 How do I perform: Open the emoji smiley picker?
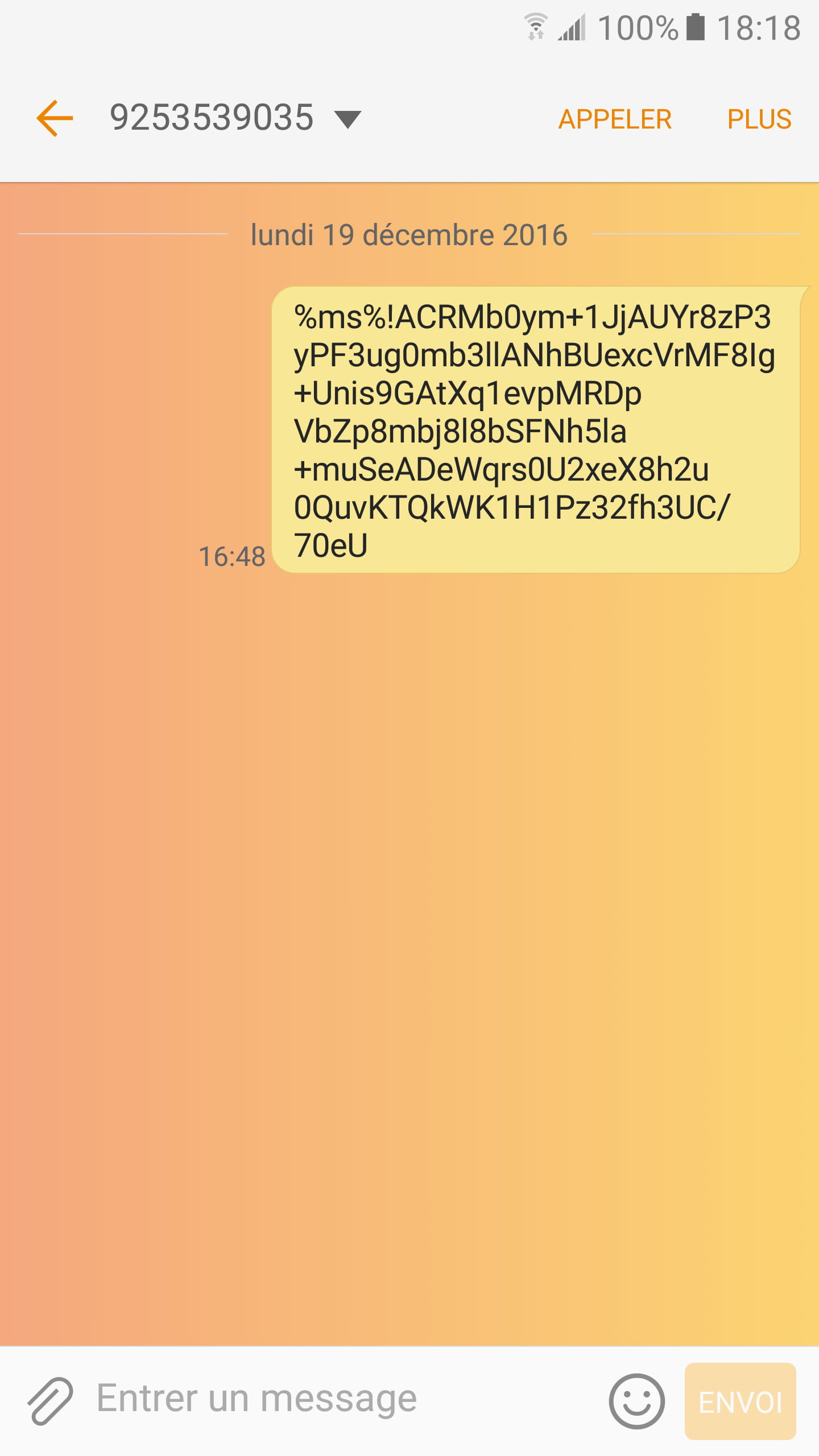point(636,1401)
